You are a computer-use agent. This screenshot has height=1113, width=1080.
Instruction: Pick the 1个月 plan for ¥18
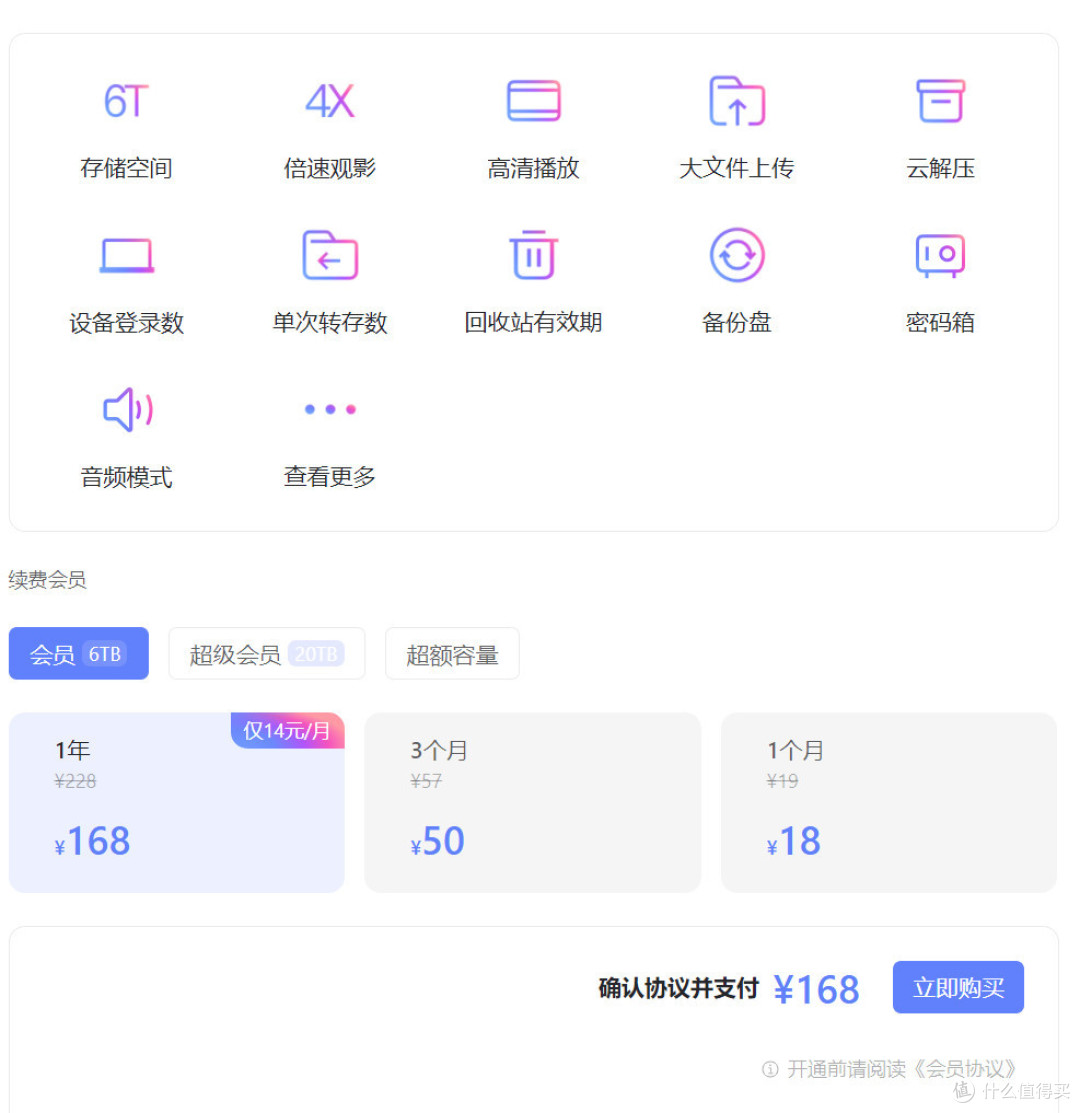(888, 802)
